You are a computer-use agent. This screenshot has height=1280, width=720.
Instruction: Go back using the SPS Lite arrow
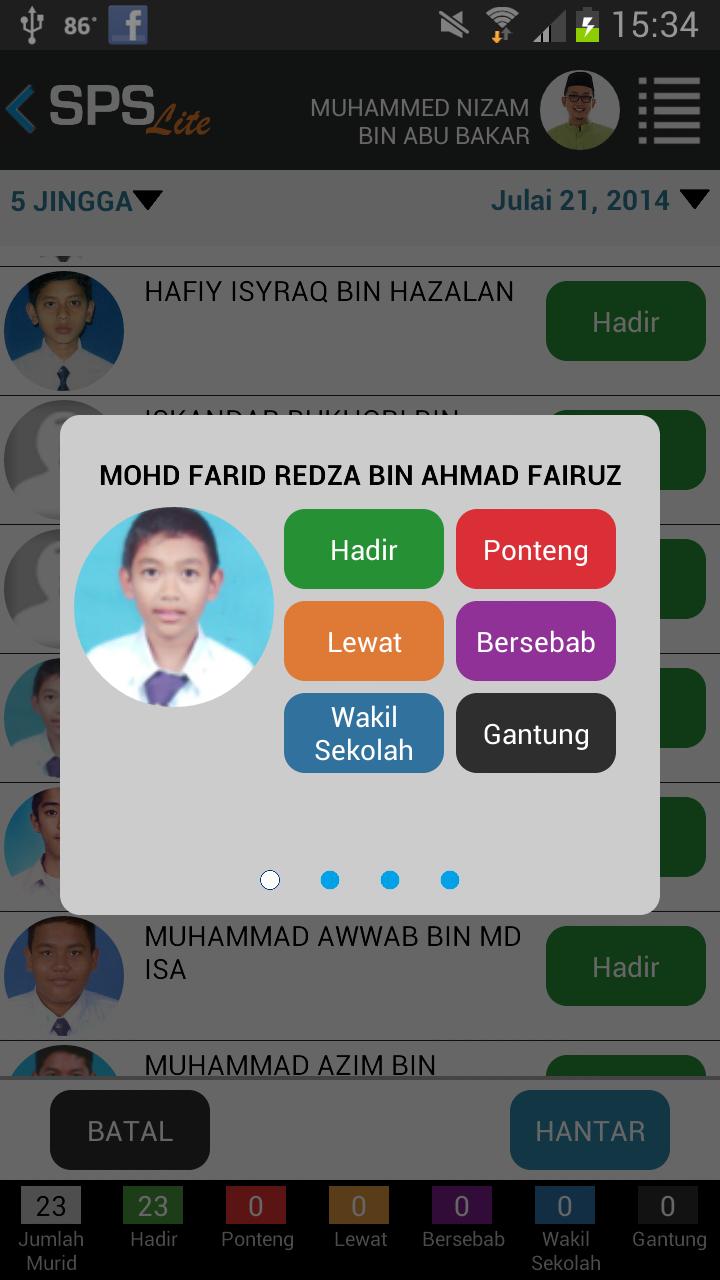click(x=22, y=108)
